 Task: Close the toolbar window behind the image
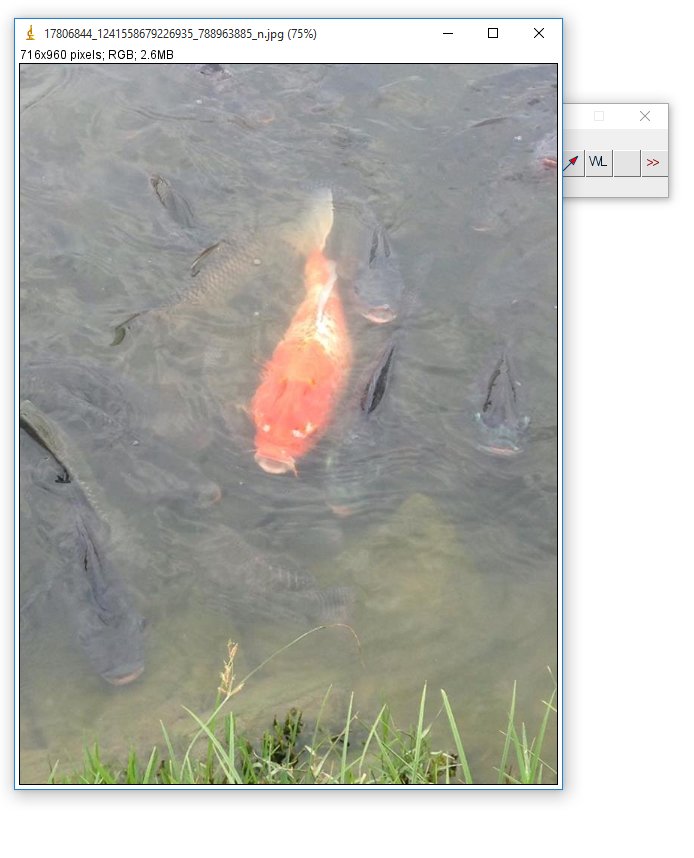click(645, 116)
